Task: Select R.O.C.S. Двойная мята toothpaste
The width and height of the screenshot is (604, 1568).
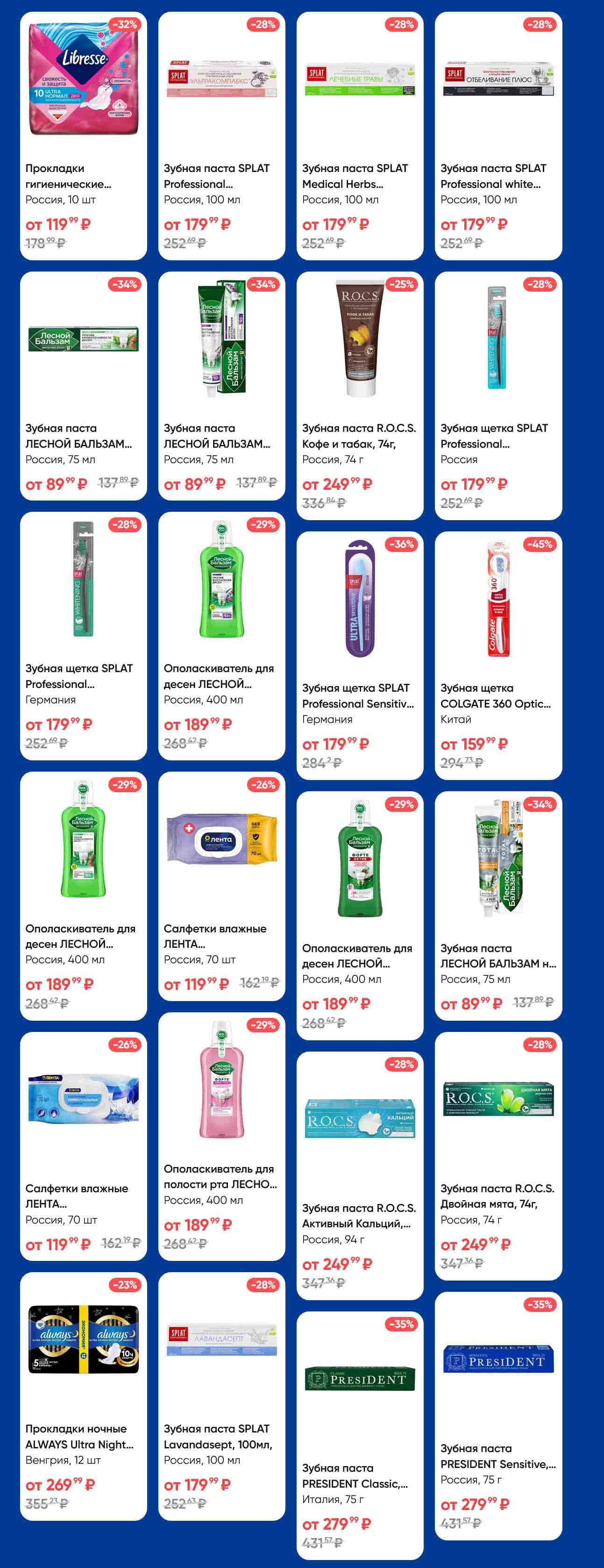Action: (x=498, y=1156)
